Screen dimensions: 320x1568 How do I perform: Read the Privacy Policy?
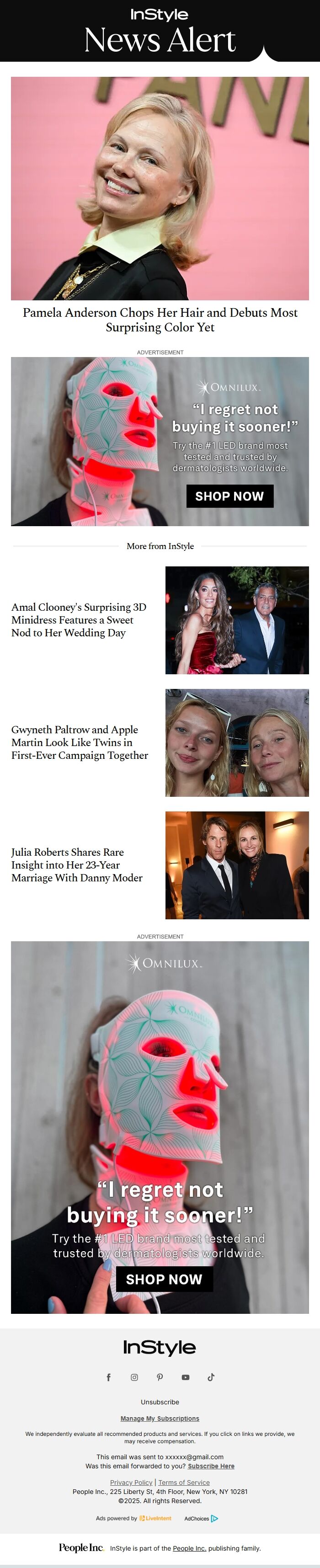[x=131, y=1482]
